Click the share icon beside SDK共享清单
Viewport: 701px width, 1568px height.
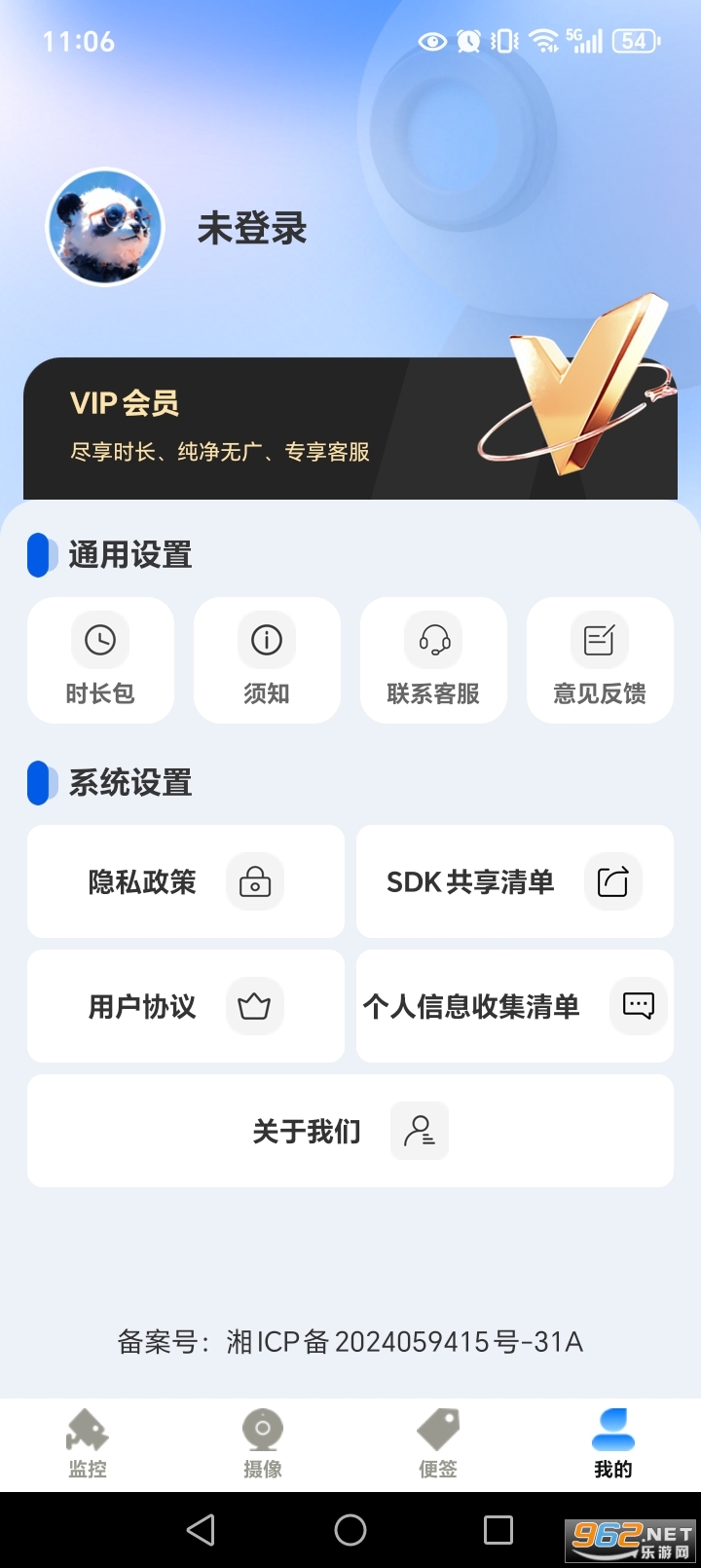click(613, 881)
